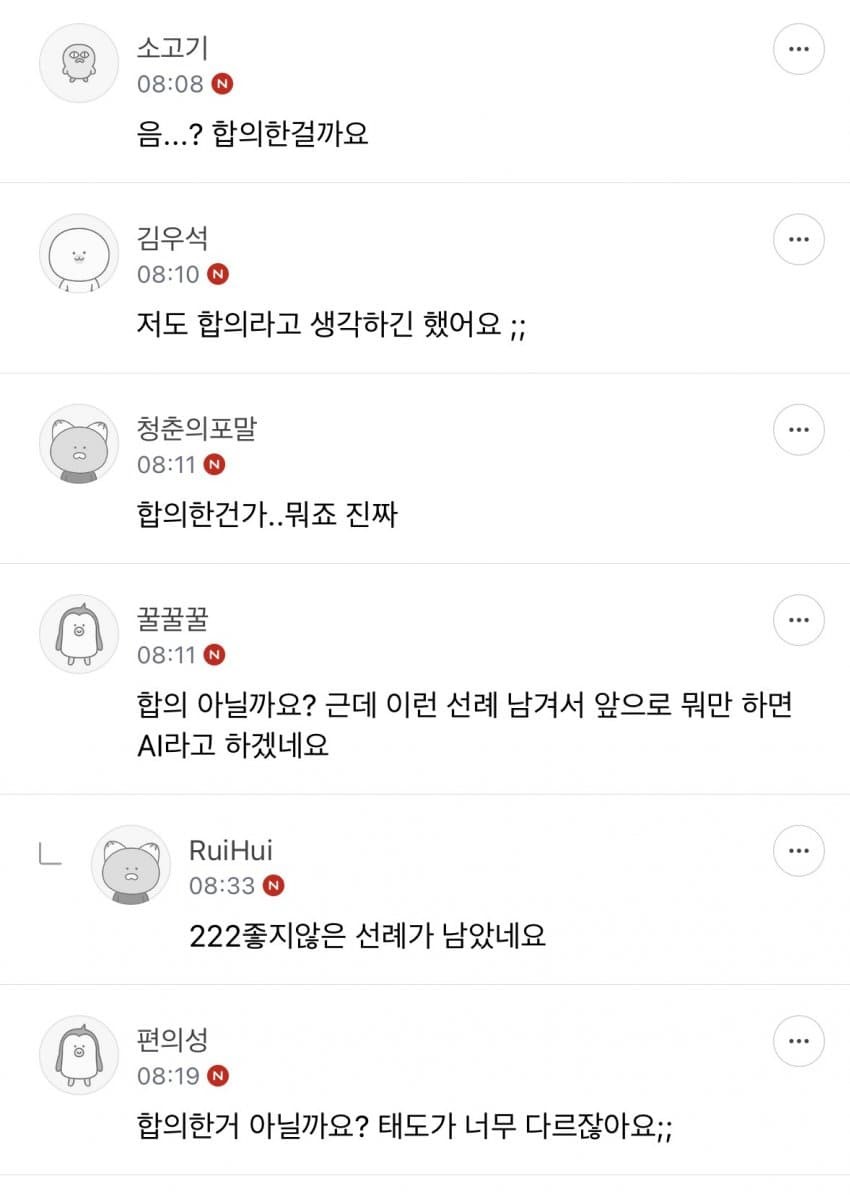850x1199 pixels.
Task: Open 청춘의포말's profile avatar
Action: coord(79,444)
